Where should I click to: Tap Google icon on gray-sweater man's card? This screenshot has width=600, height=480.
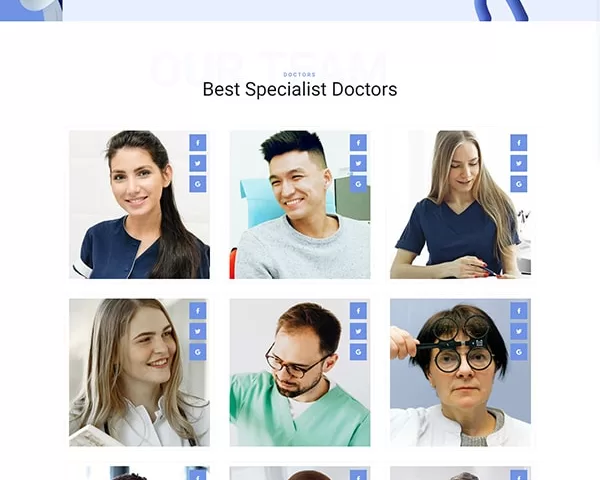[358, 184]
